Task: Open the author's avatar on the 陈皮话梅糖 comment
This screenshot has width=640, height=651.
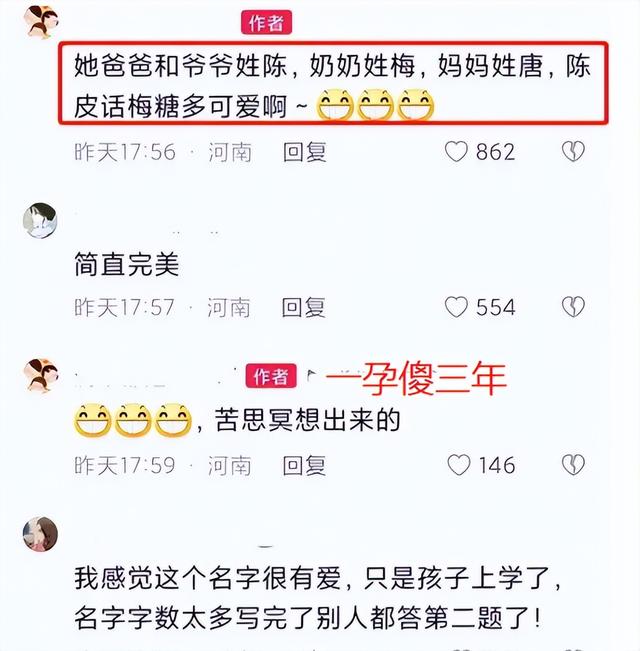Action: tap(40, 22)
